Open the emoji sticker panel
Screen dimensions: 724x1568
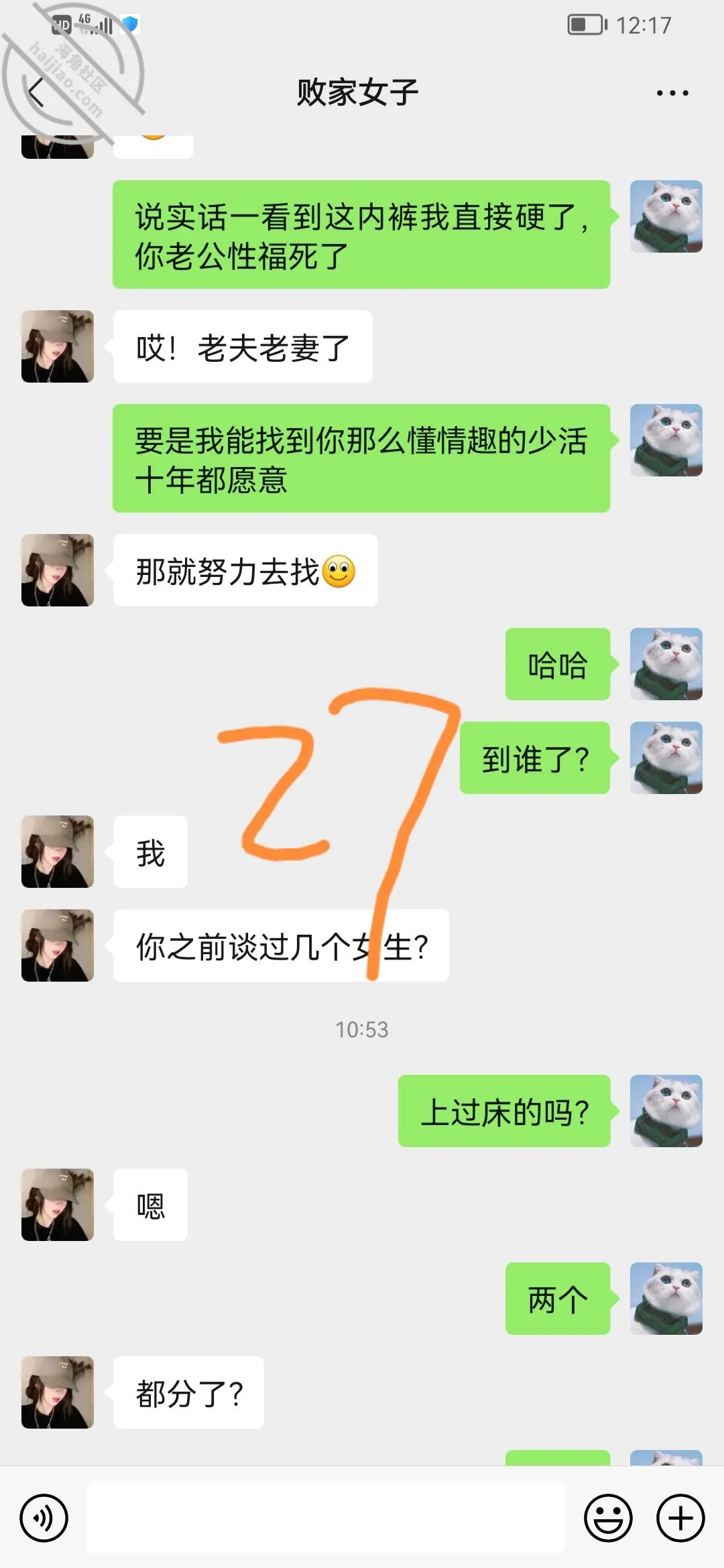coord(608,1518)
